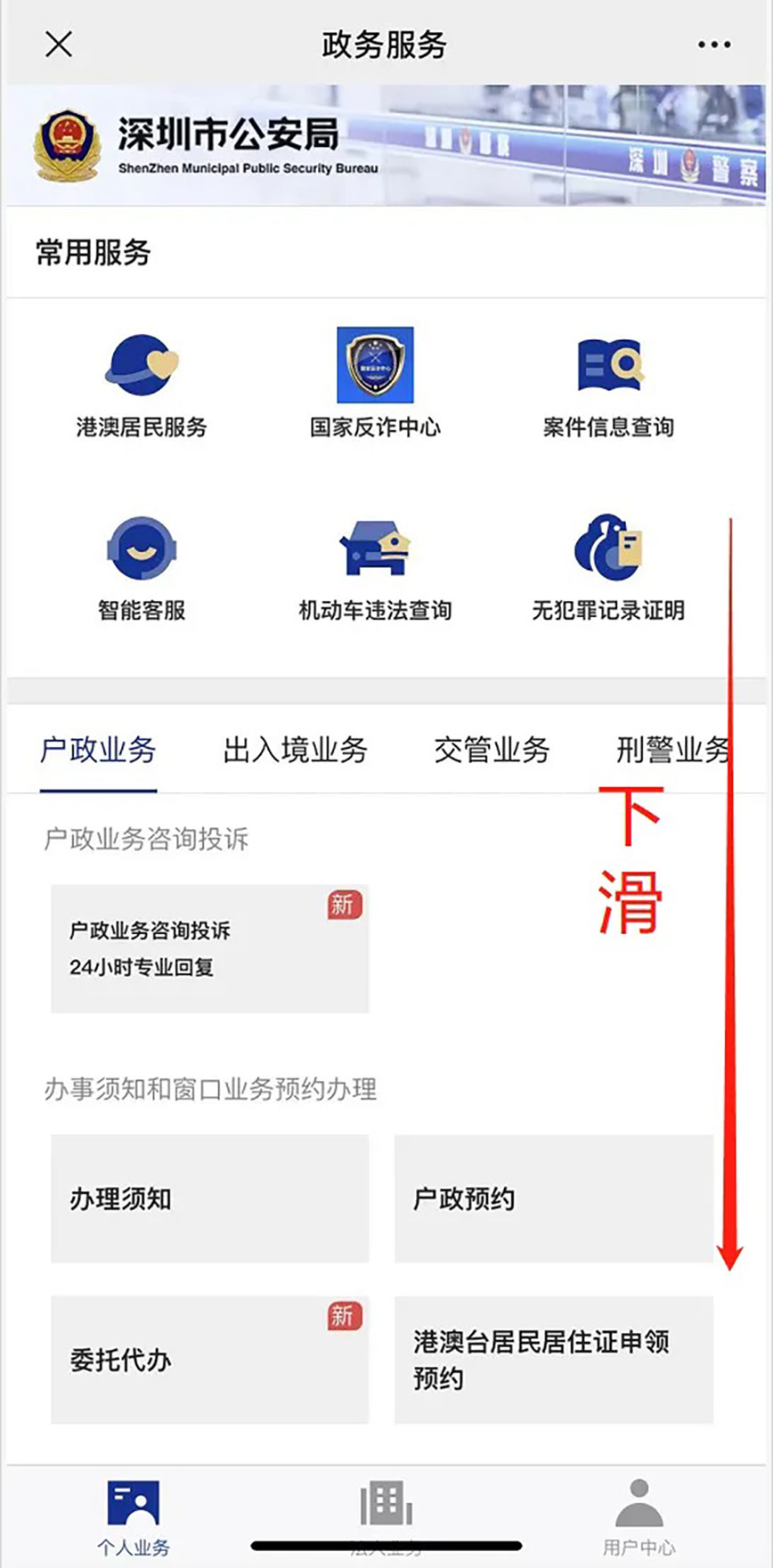Open 案件信息查询
The width and height of the screenshot is (773, 1568).
tap(609, 384)
